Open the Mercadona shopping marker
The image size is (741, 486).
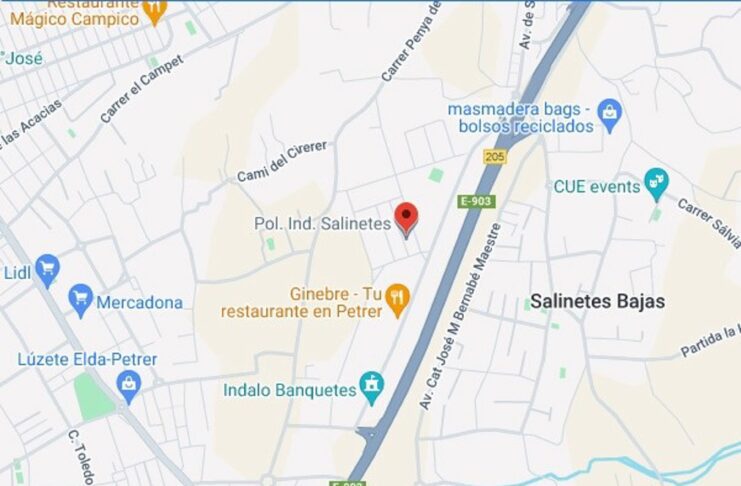tap(81, 299)
